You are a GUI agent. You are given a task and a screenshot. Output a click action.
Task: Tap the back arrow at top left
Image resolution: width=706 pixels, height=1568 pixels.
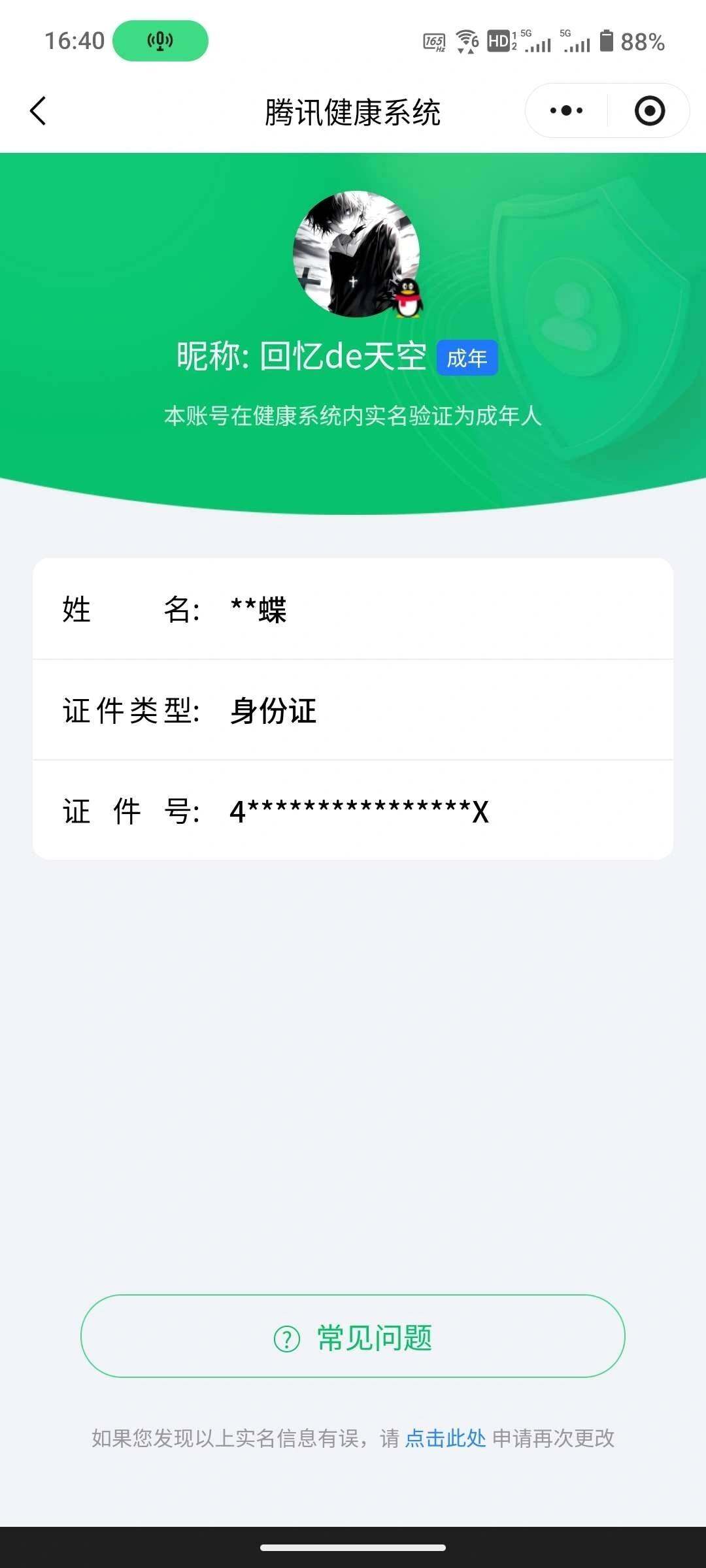click(37, 111)
